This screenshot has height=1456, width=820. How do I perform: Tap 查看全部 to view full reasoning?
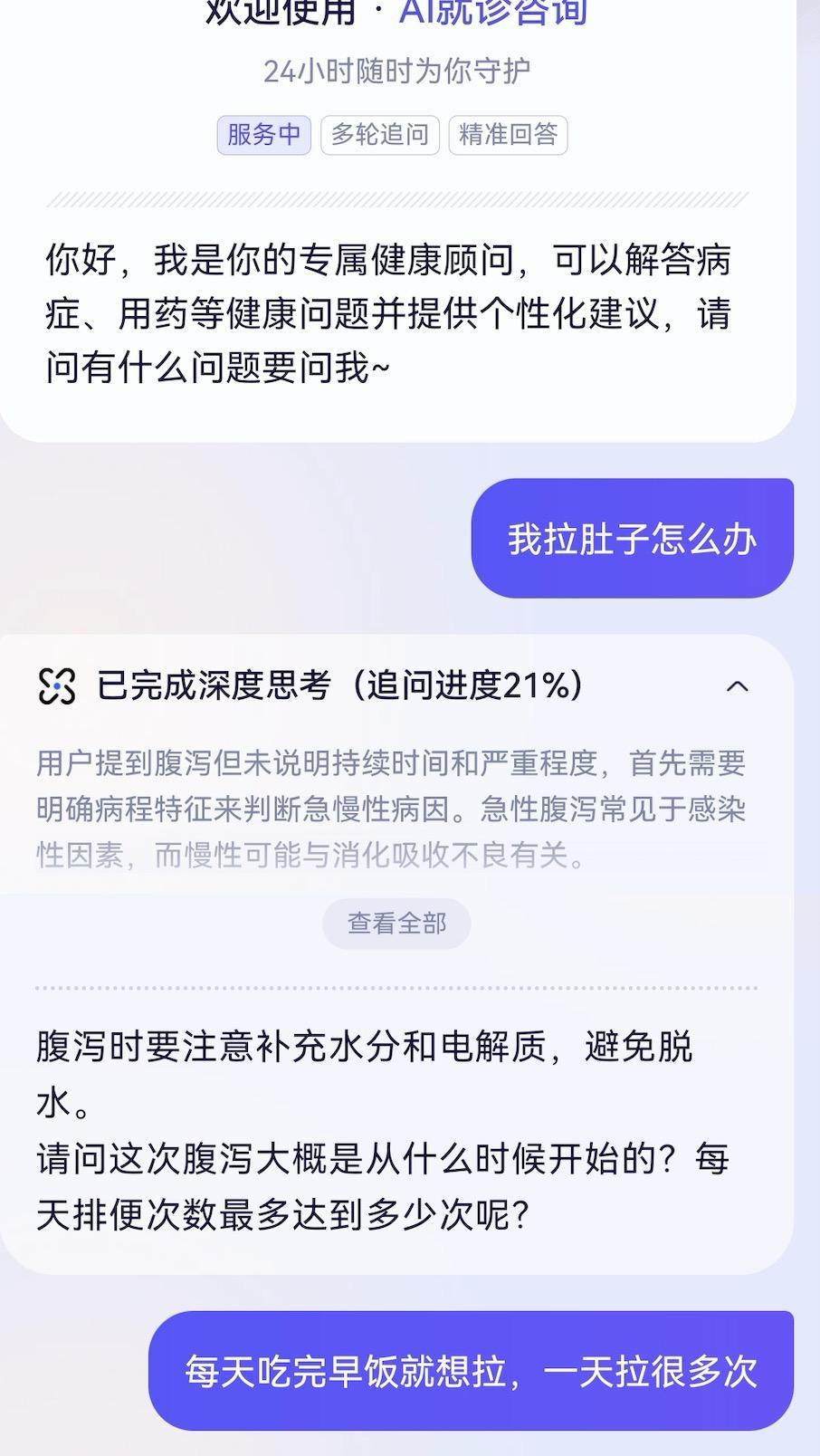coord(396,924)
